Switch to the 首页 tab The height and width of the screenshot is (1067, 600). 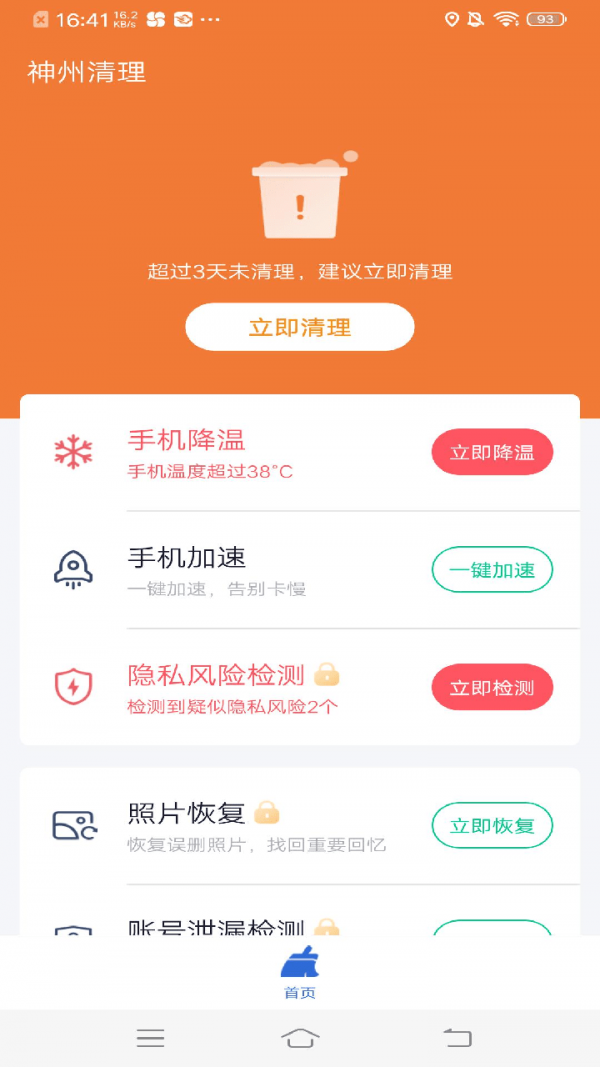300,972
